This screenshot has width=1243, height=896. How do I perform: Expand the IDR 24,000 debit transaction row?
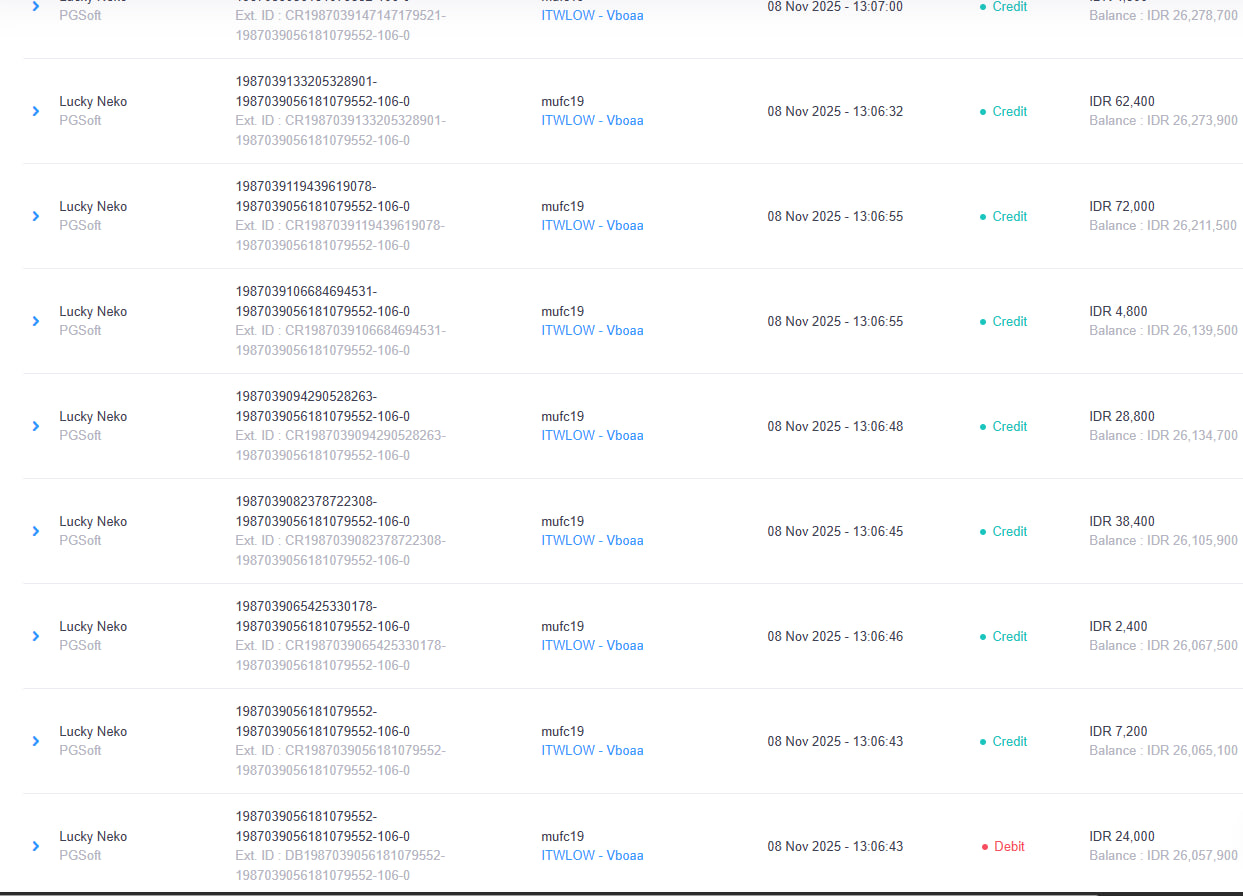36,846
